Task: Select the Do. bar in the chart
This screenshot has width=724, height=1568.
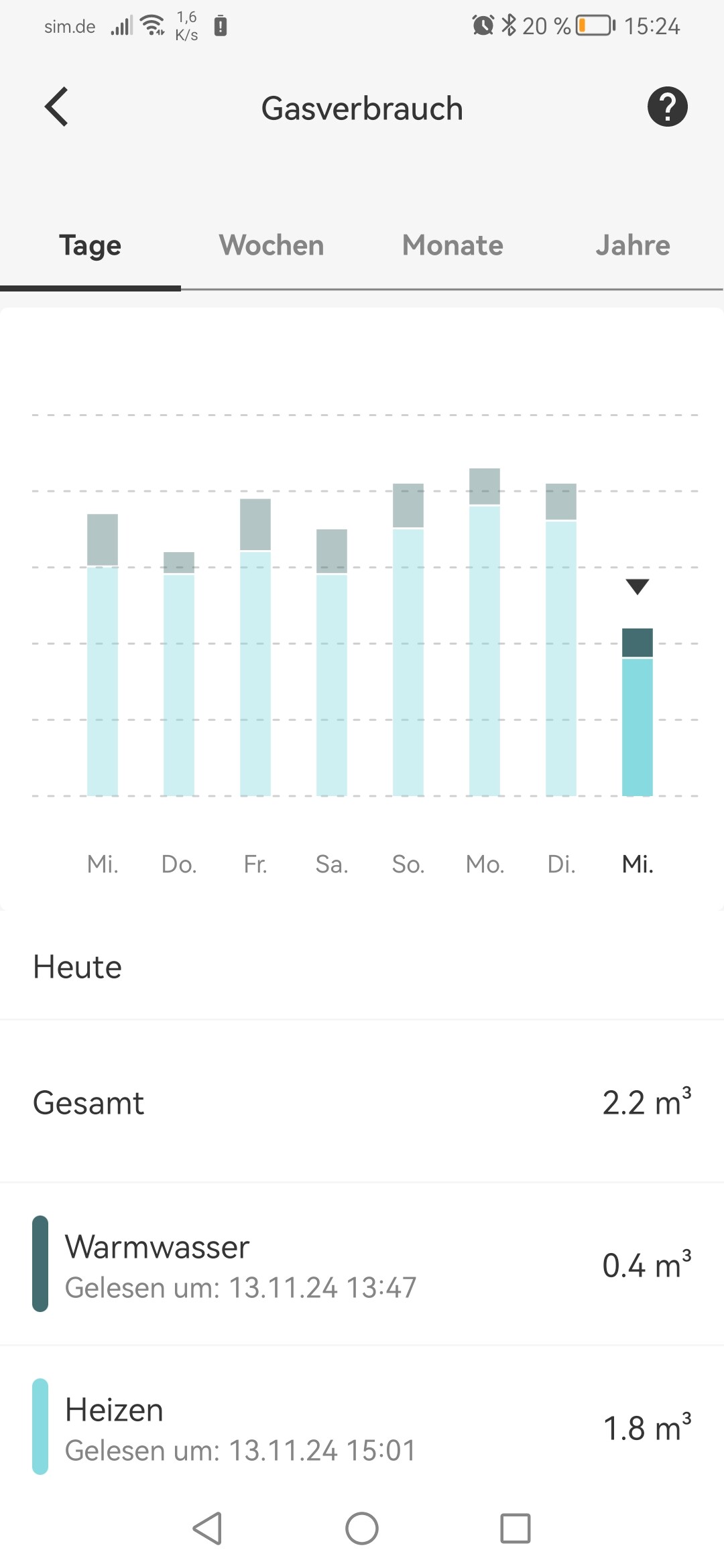Action: point(179,677)
